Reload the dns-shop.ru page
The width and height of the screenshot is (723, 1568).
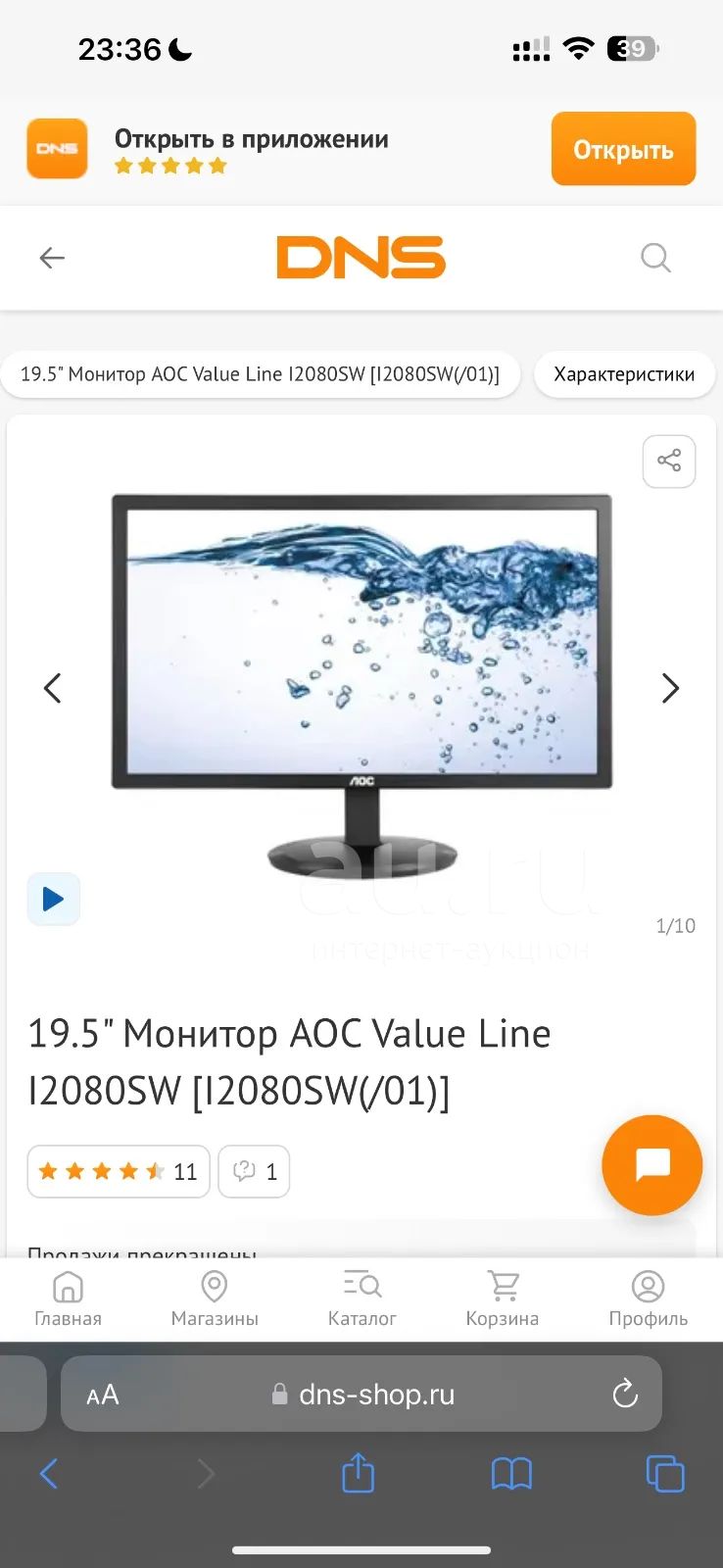pyautogui.click(x=625, y=1394)
